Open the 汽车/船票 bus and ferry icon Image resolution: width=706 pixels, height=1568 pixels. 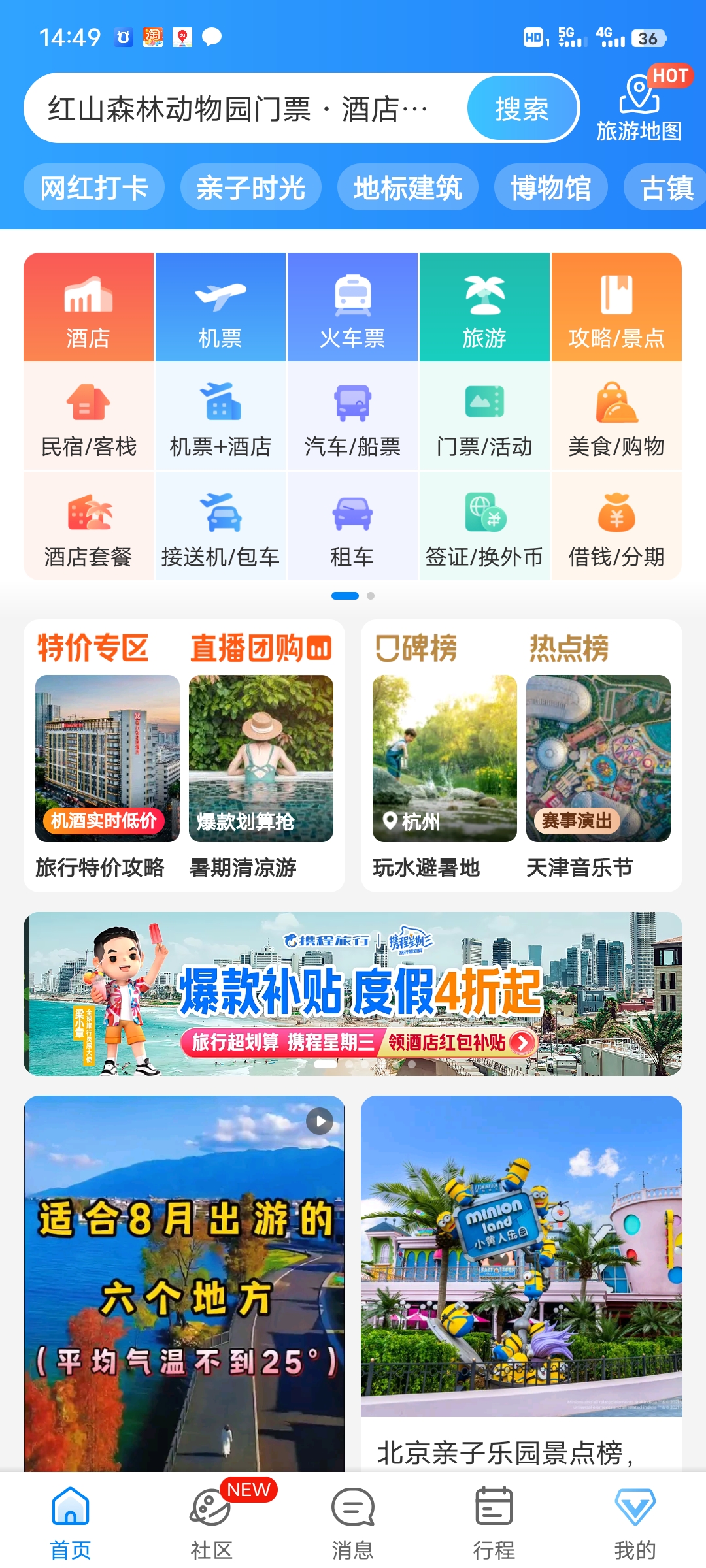coord(352,415)
